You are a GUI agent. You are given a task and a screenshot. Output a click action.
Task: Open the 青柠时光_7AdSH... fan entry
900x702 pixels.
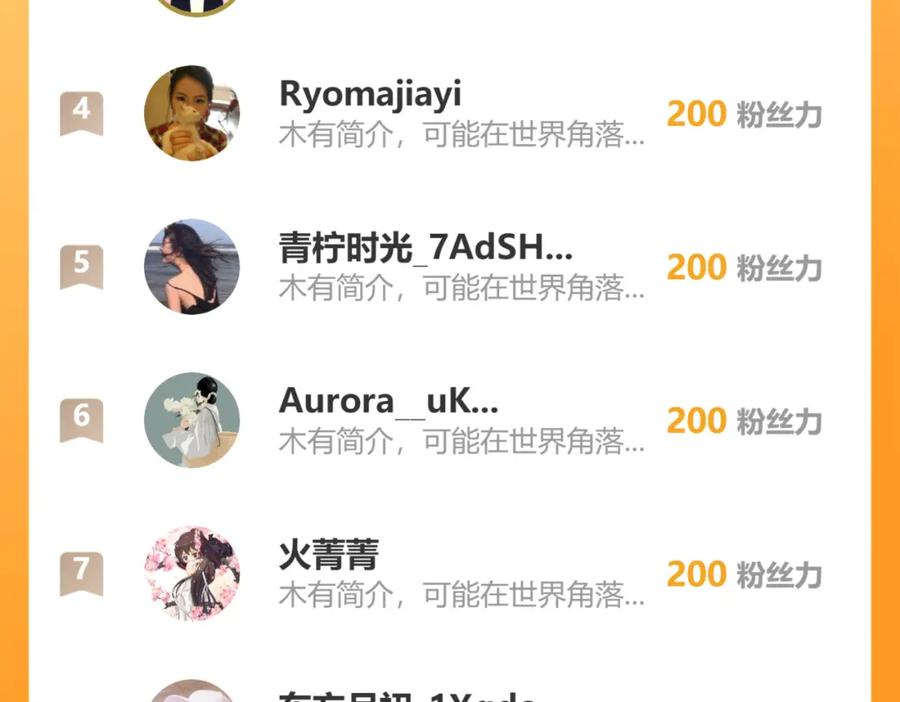[425, 249]
